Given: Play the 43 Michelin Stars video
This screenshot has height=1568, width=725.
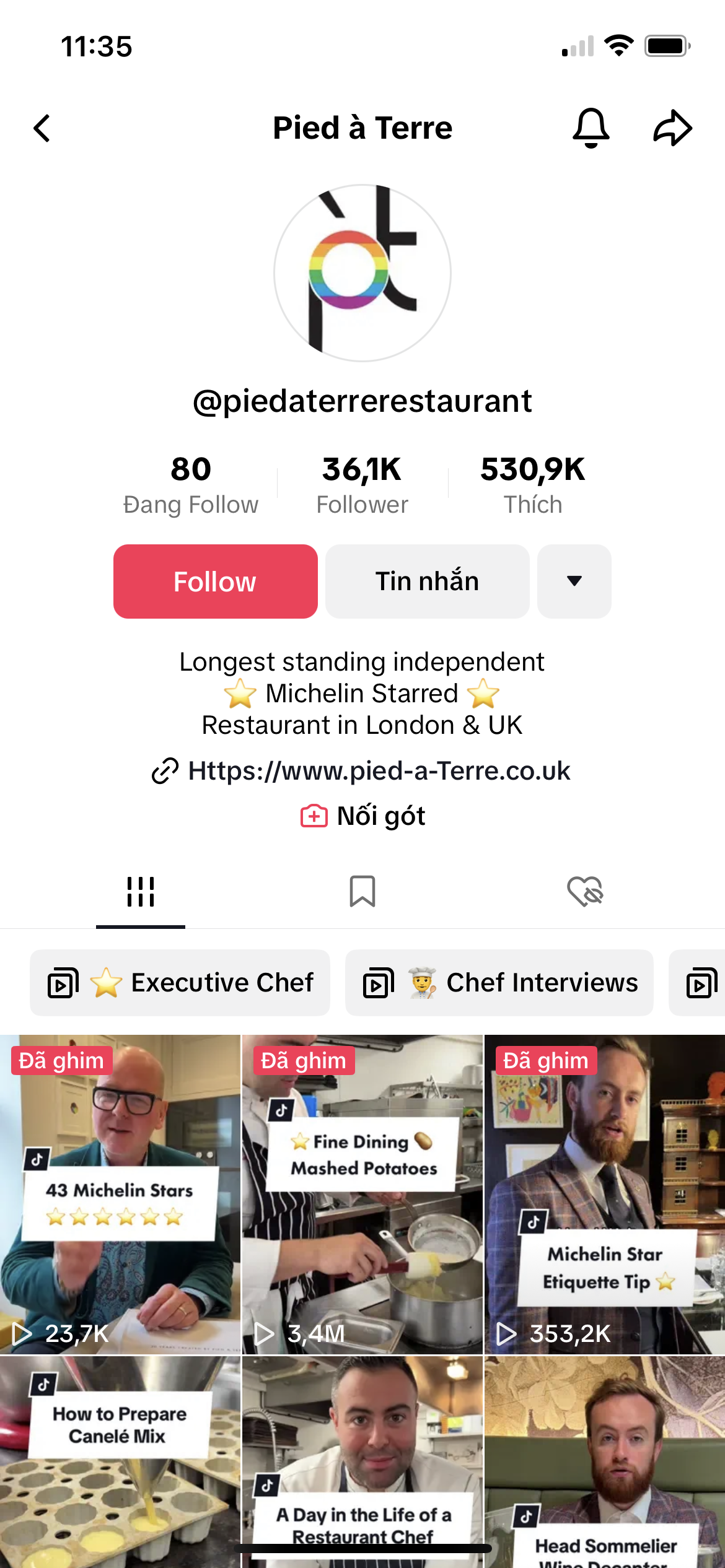Looking at the screenshot, I should coord(120,1195).
